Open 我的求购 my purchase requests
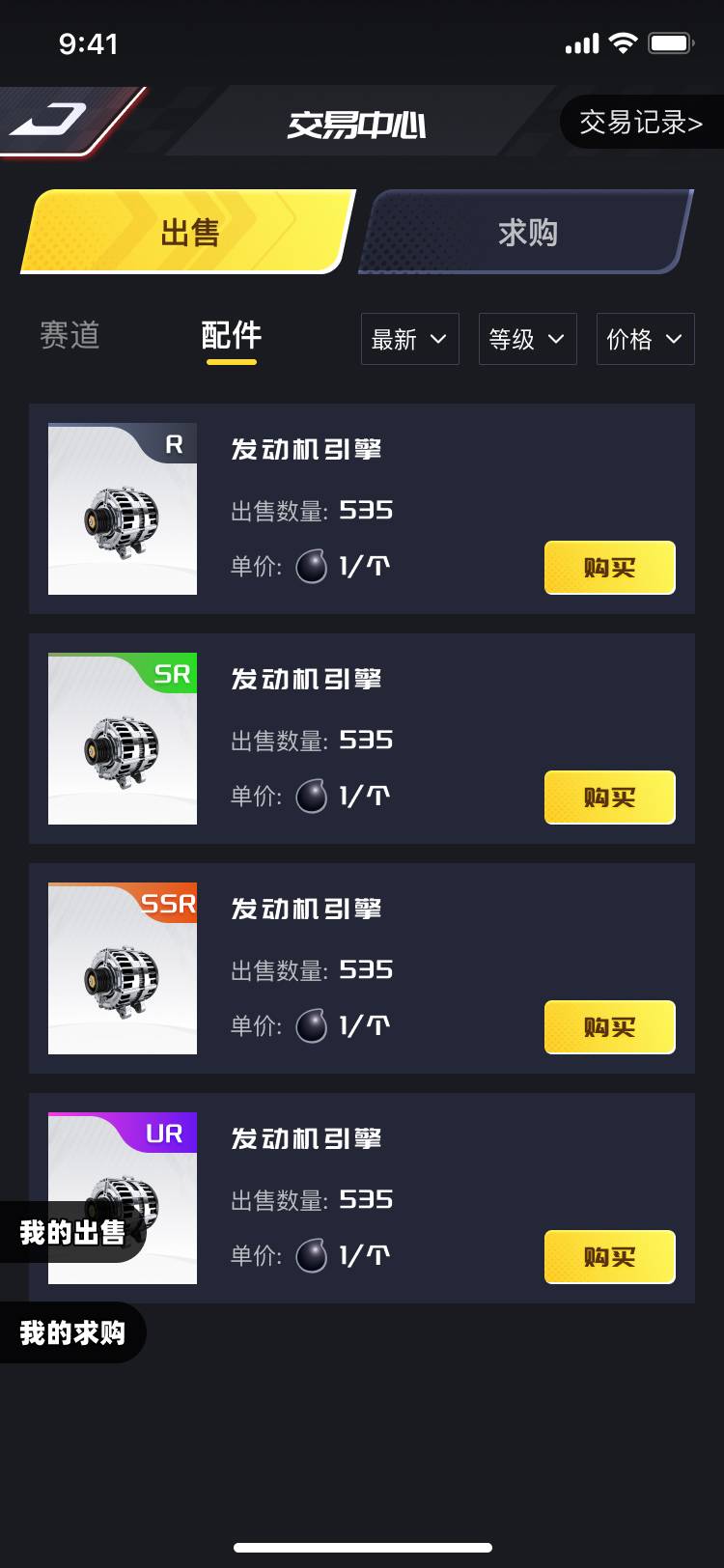724x1568 pixels. (72, 1332)
